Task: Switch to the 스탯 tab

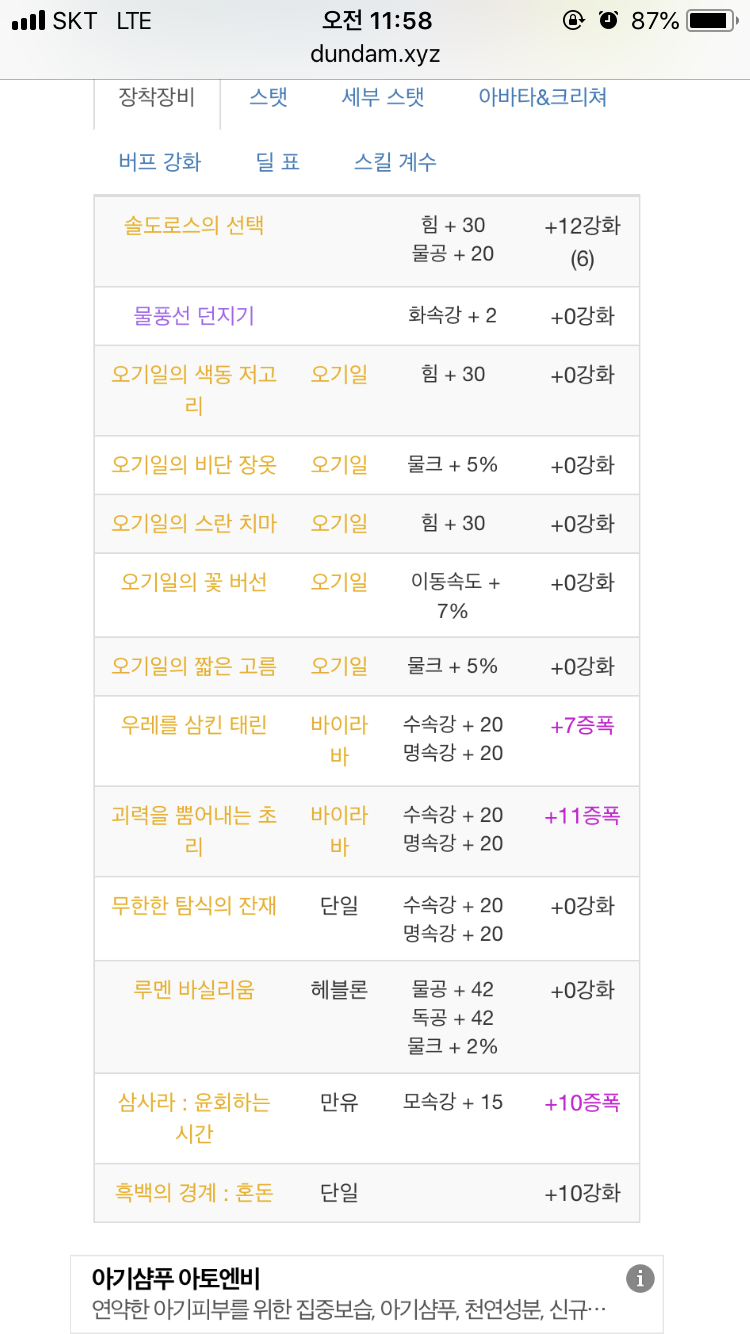Action: pyautogui.click(x=268, y=97)
